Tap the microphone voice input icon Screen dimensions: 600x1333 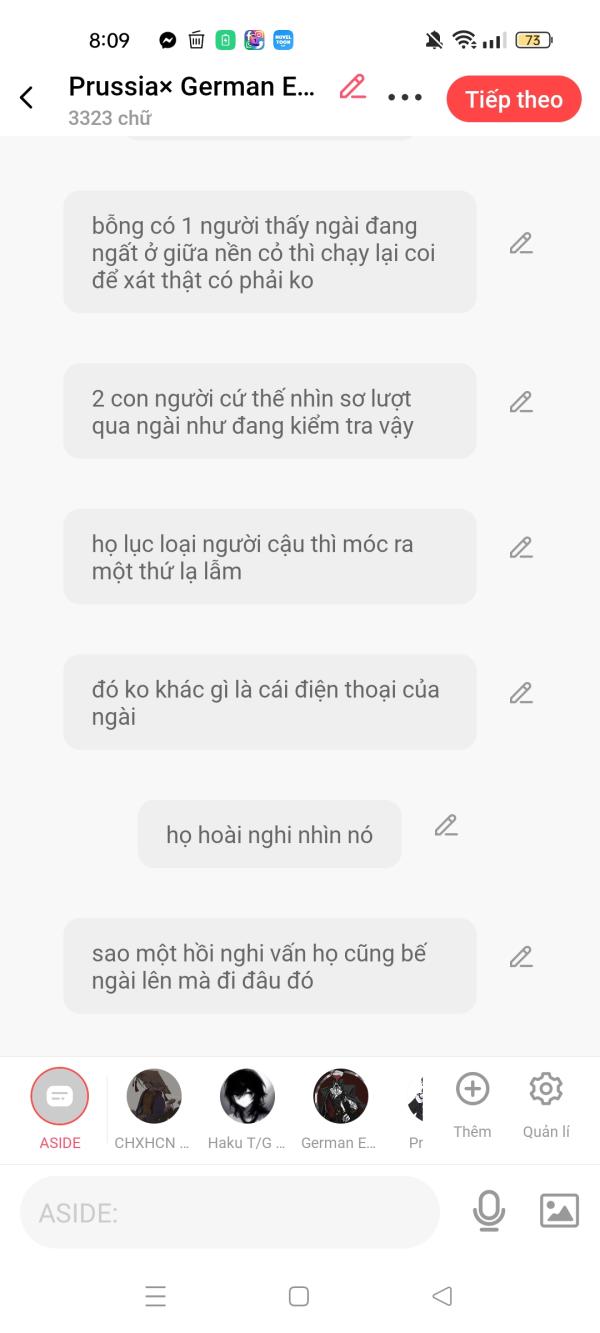(489, 1211)
